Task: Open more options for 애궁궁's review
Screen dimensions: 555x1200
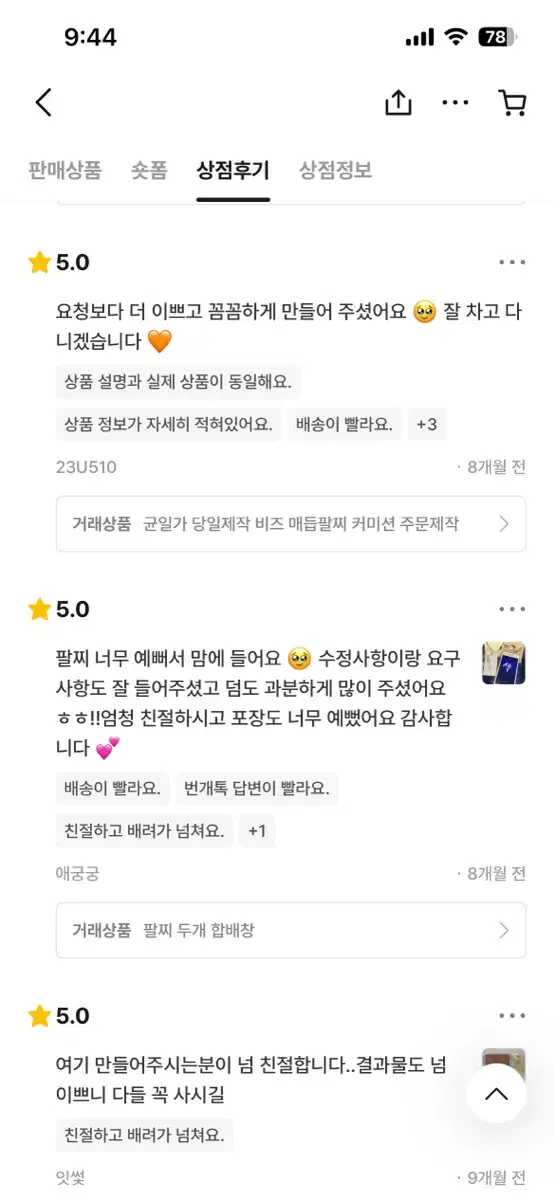Action: [x=512, y=609]
